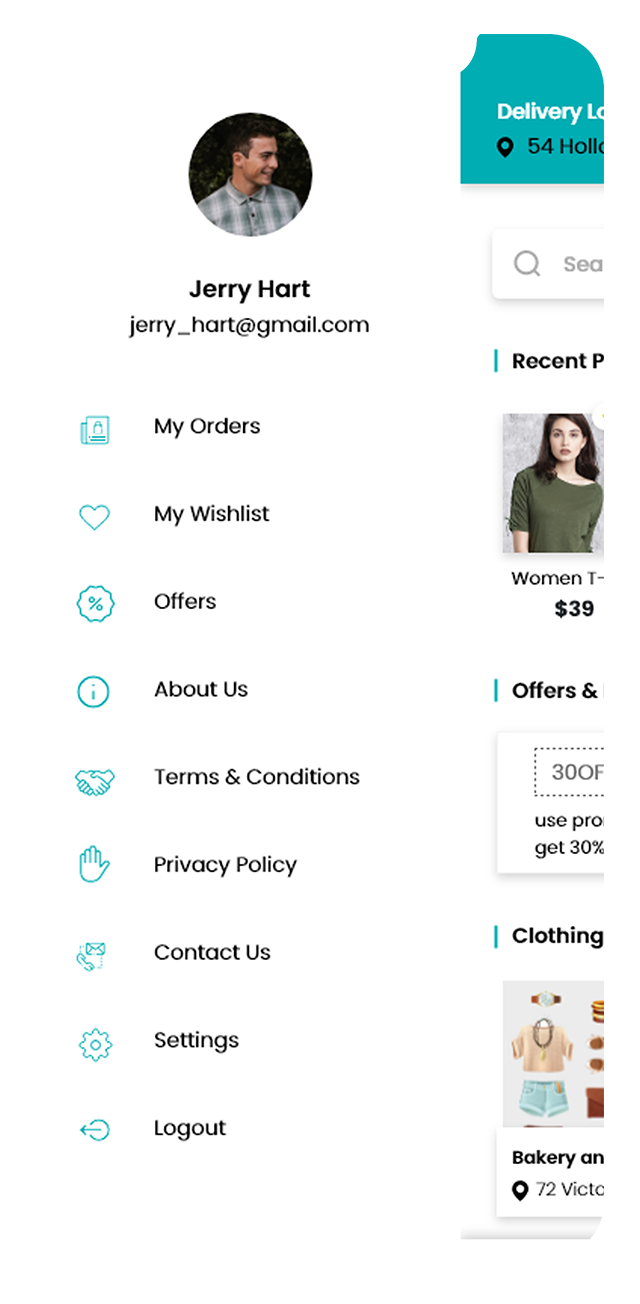Select Contact Us
640x1304 pixels.
coord(212,953)
